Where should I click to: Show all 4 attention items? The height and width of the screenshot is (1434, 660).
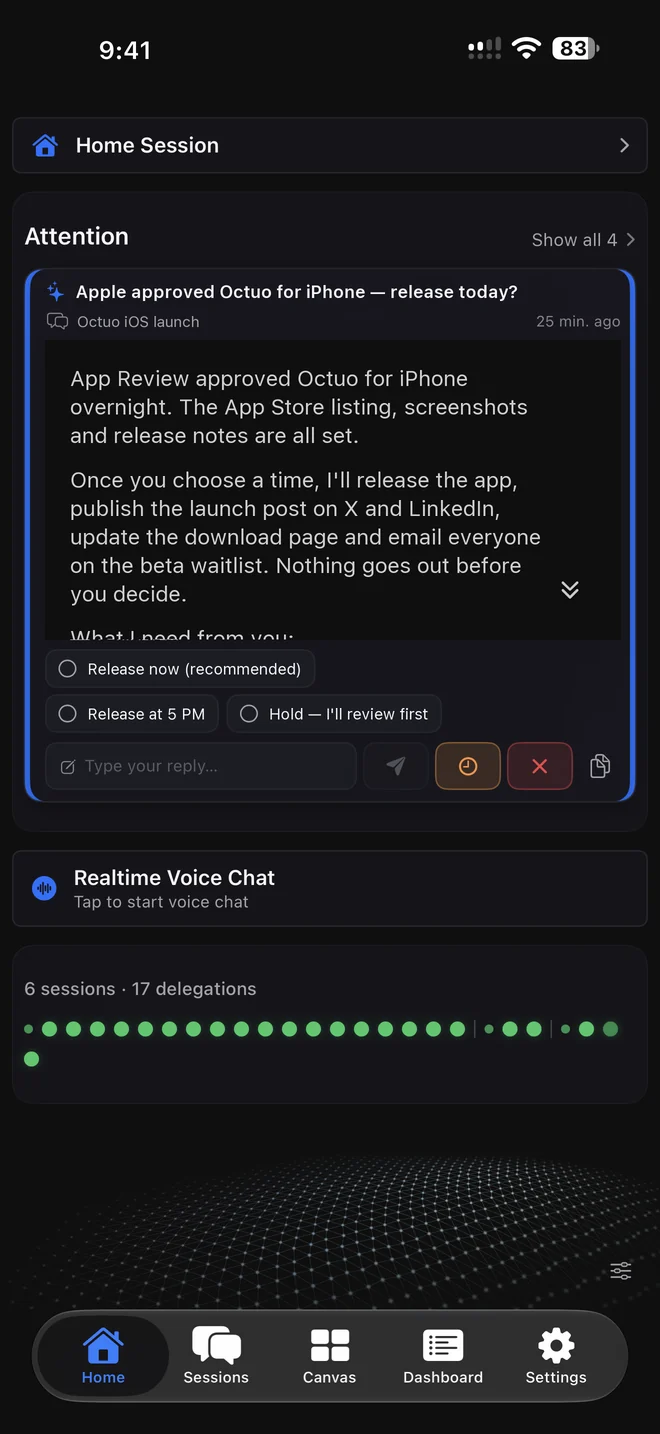[x=583, y=240]
